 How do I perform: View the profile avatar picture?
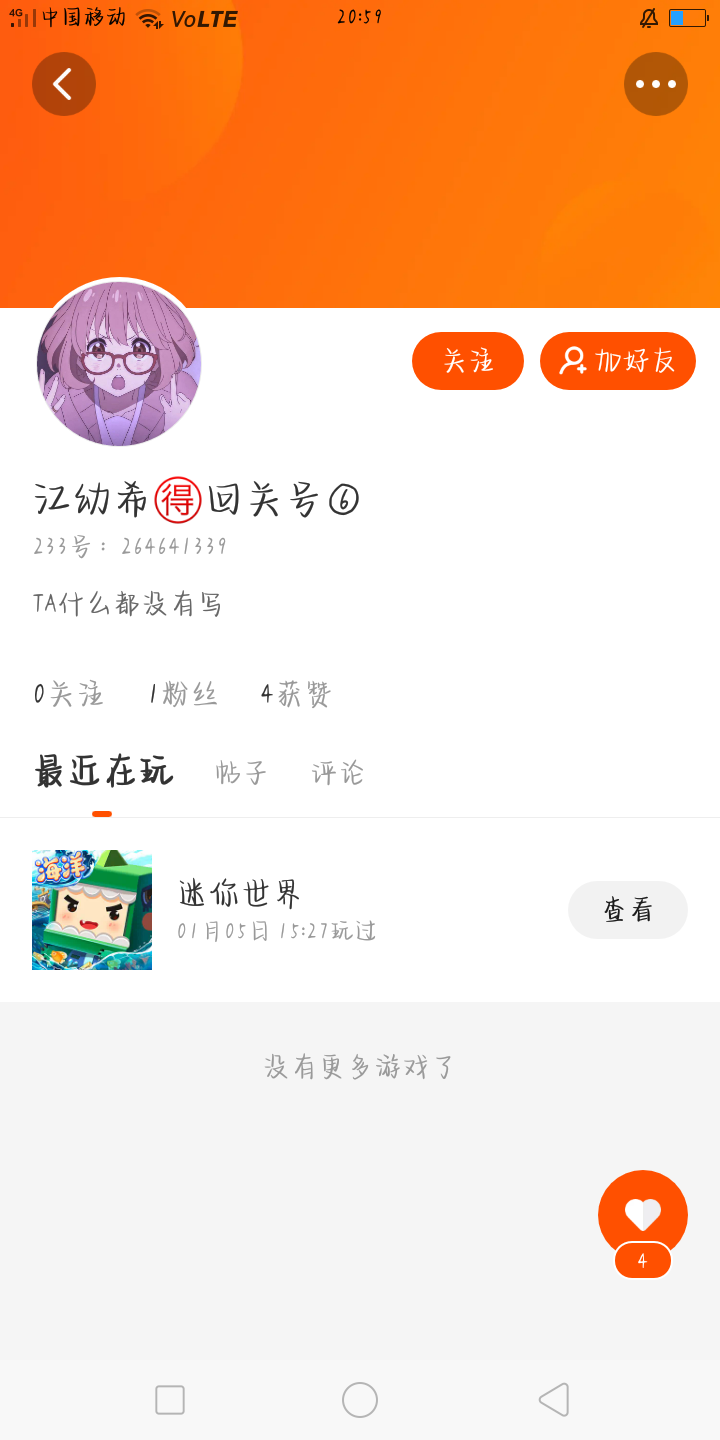tap(119, 362)
